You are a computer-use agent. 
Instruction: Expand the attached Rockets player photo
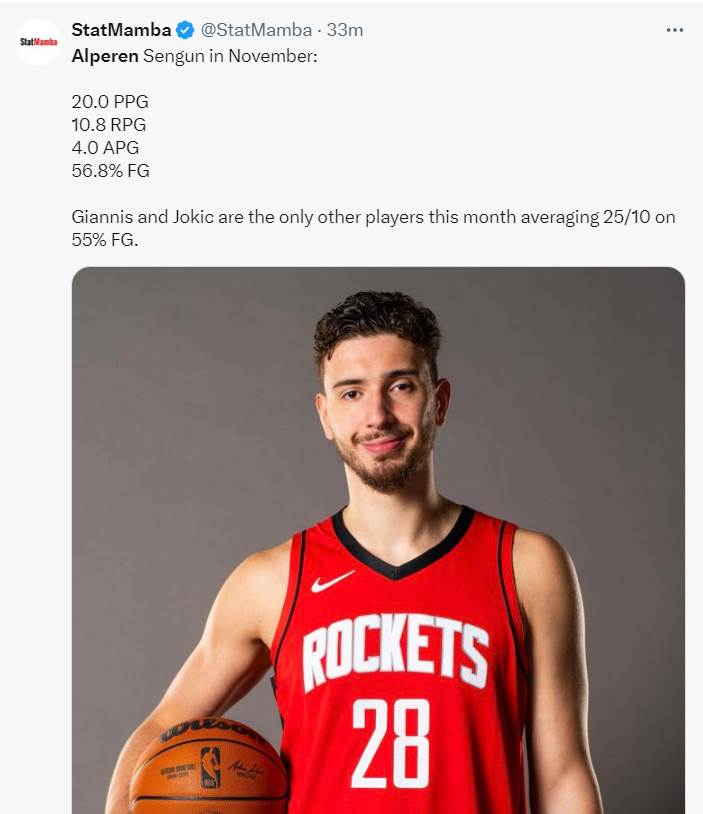(378, 540)
